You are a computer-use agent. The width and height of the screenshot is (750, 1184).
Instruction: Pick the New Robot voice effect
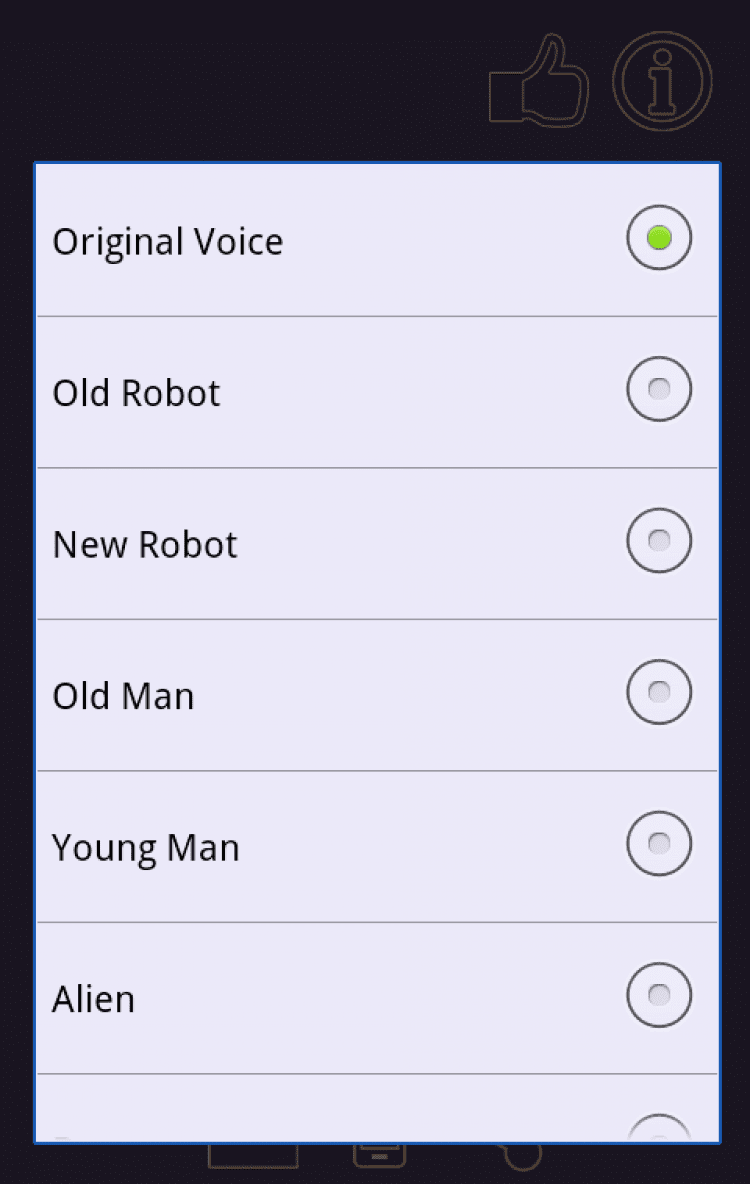point(658,541)
